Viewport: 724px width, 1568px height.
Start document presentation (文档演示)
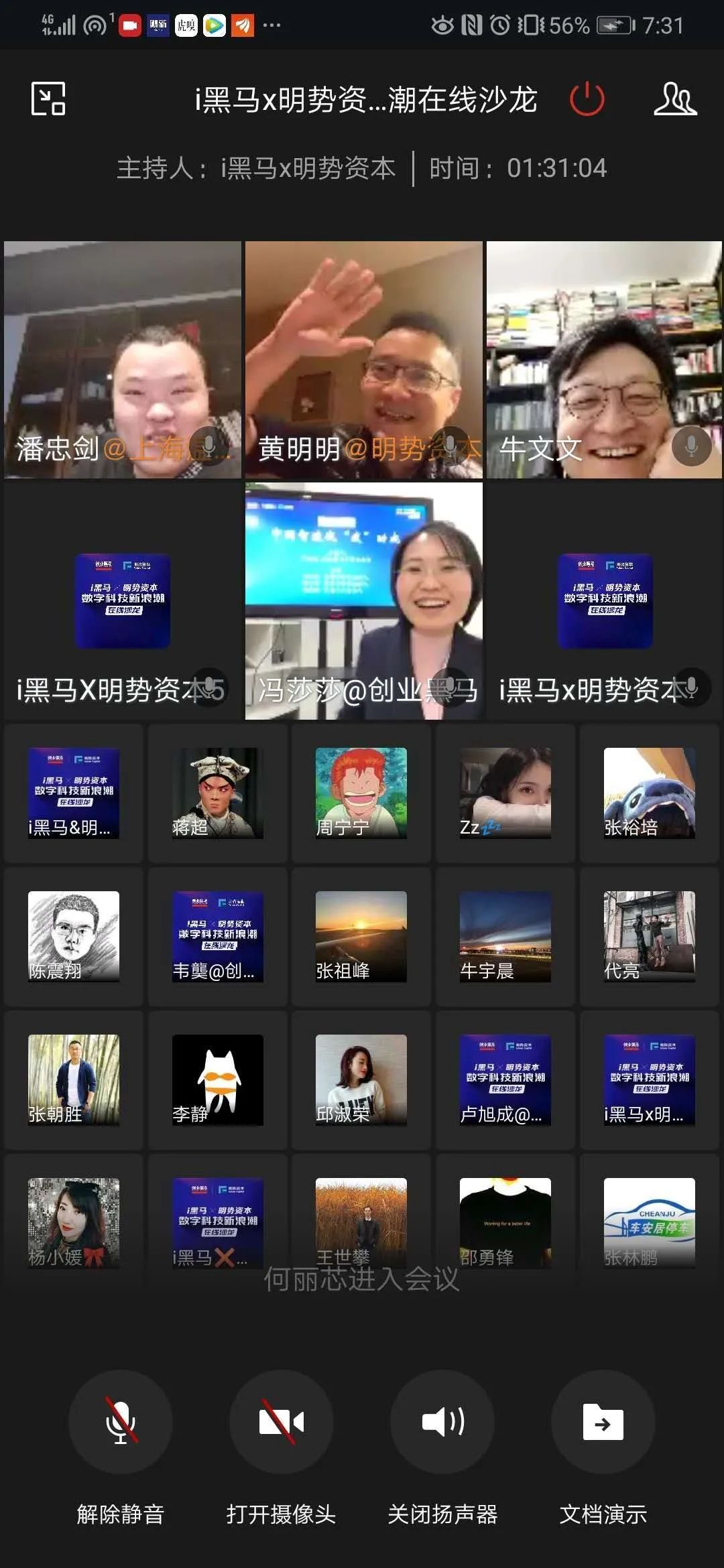603,1422
